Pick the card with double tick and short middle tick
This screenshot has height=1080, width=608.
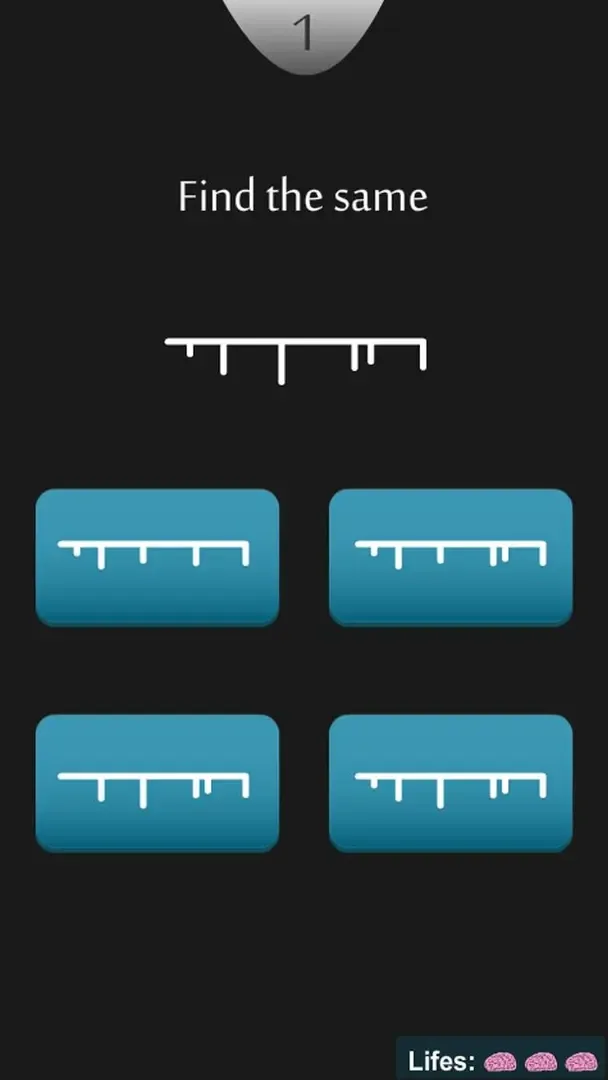[450, 557]
